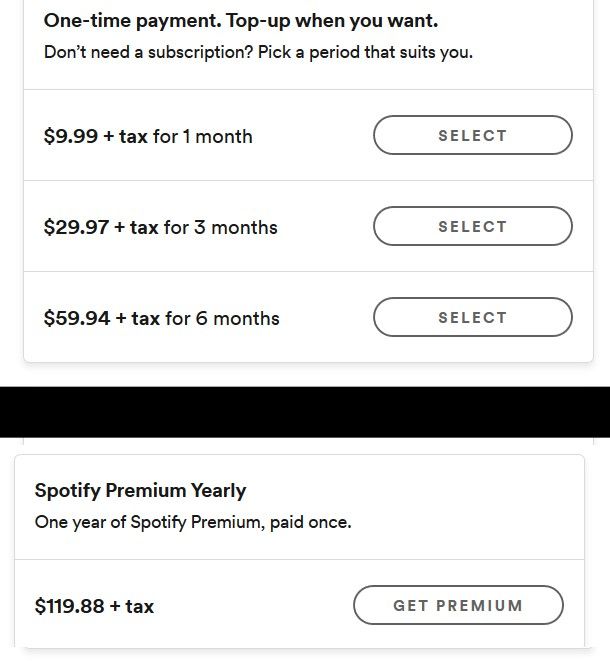Select the $9.99 for 1 month plan
The image size is (610, 661).
pyautogui.click(x=472, y=135)
